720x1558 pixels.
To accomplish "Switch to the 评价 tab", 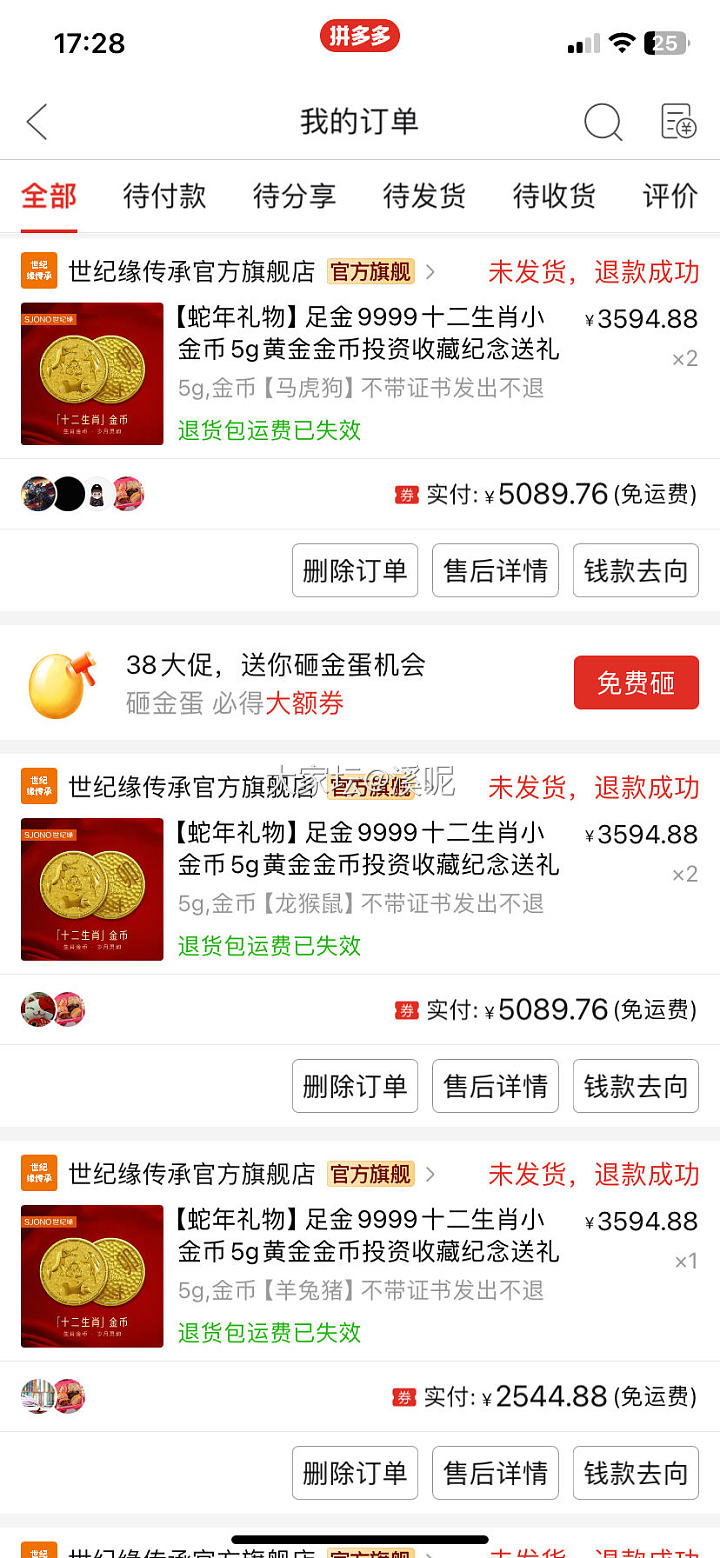I will tap(670, 196).
